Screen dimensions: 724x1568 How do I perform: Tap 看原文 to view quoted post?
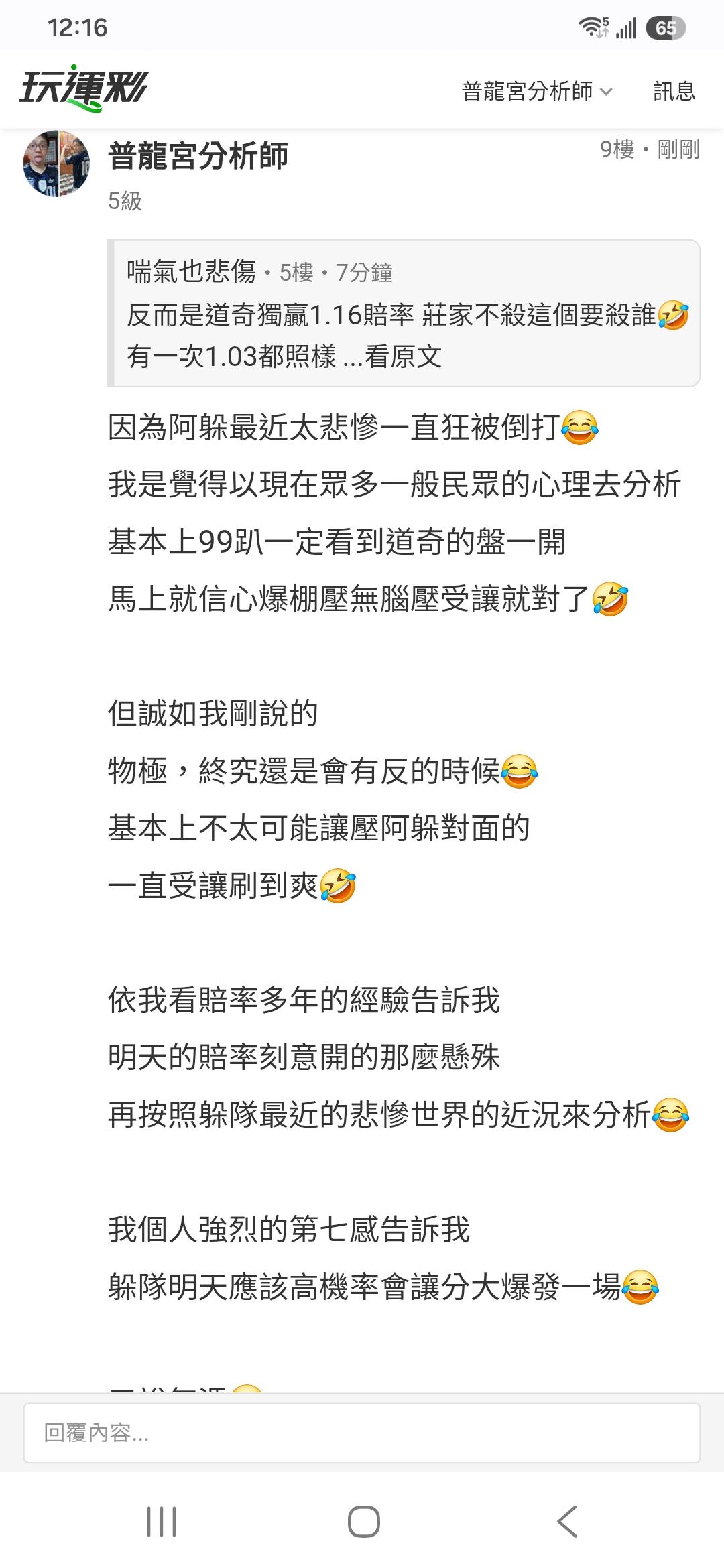coord(403,356)
